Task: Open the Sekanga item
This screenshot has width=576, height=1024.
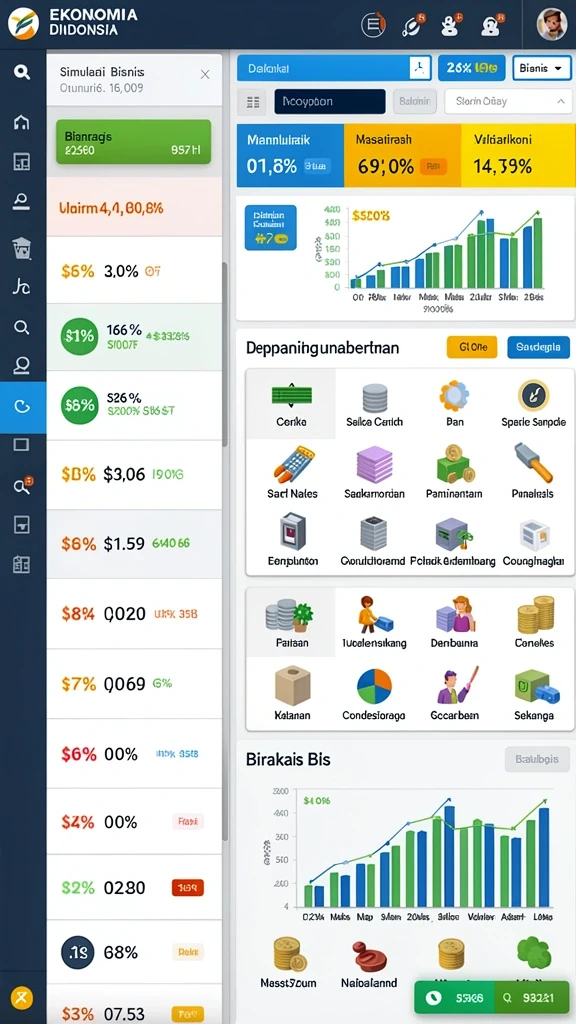Action: tap(534, 695)
